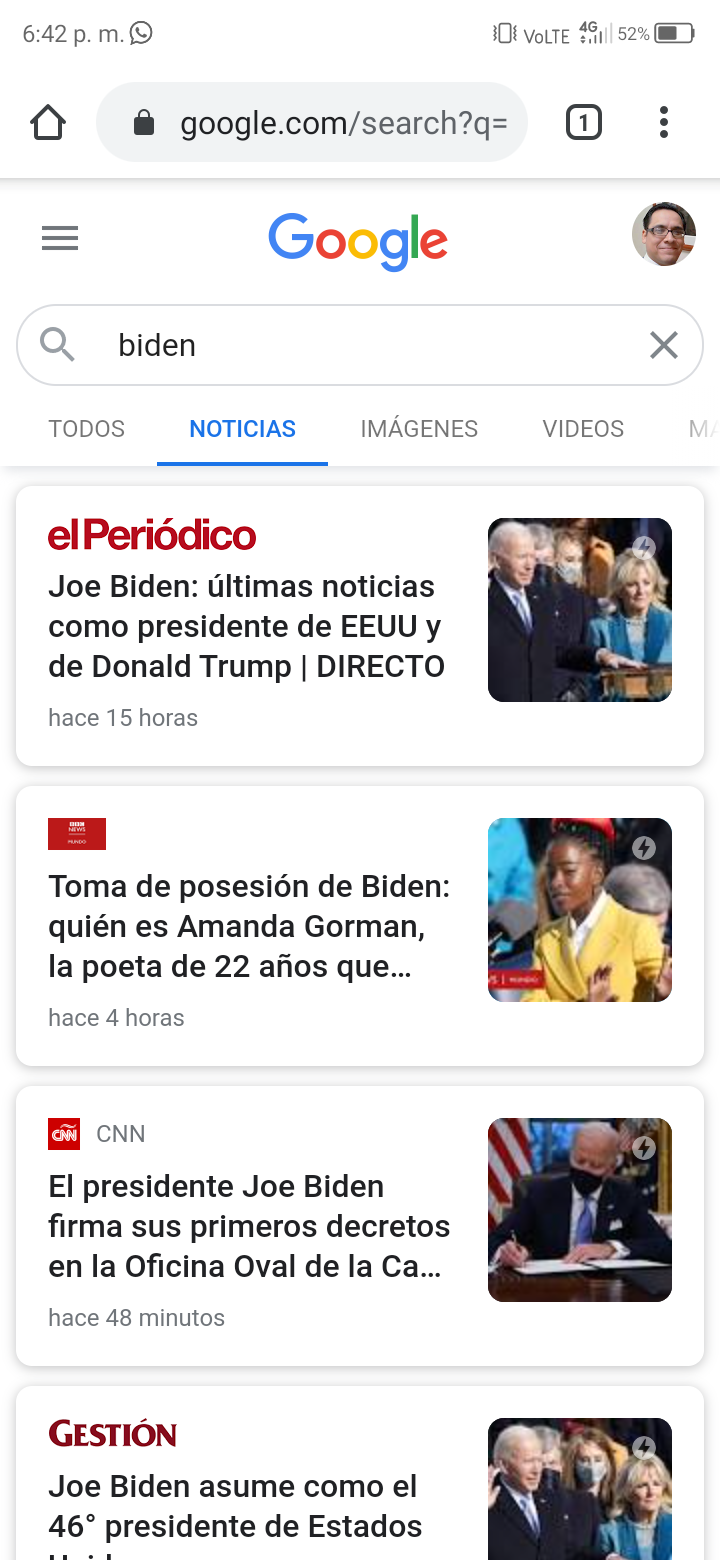Switch to the TODOS tab
The image size is (720, 1560).
coord(87,429)
